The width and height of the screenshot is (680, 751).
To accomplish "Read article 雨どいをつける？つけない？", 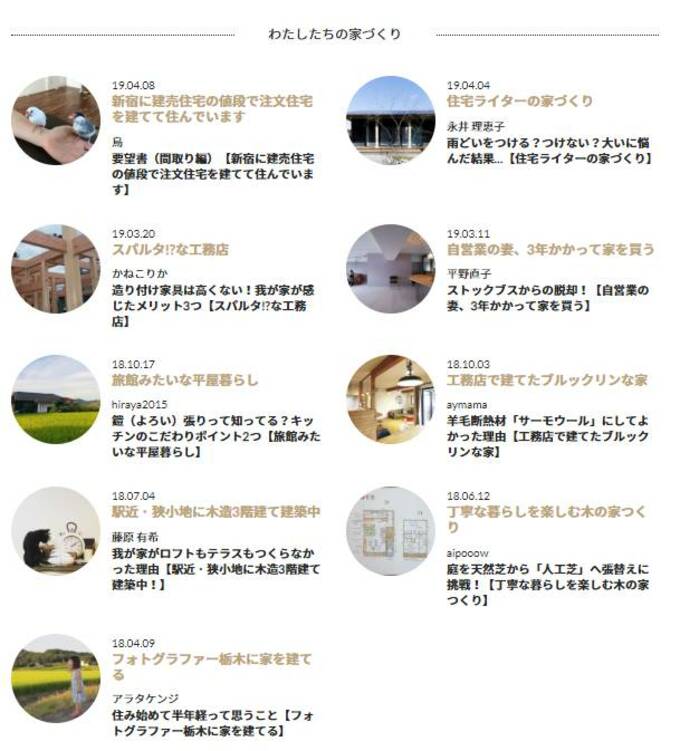I will coord(547,150).
